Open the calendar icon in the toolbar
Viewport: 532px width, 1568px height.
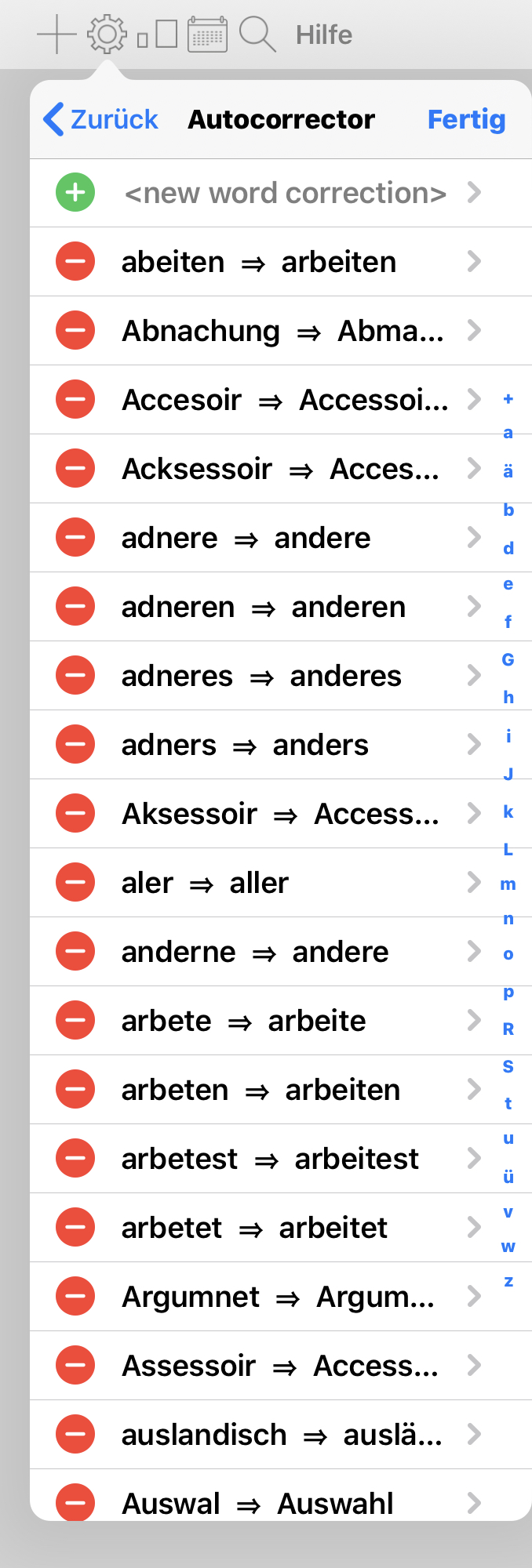(x=207, y=34)
